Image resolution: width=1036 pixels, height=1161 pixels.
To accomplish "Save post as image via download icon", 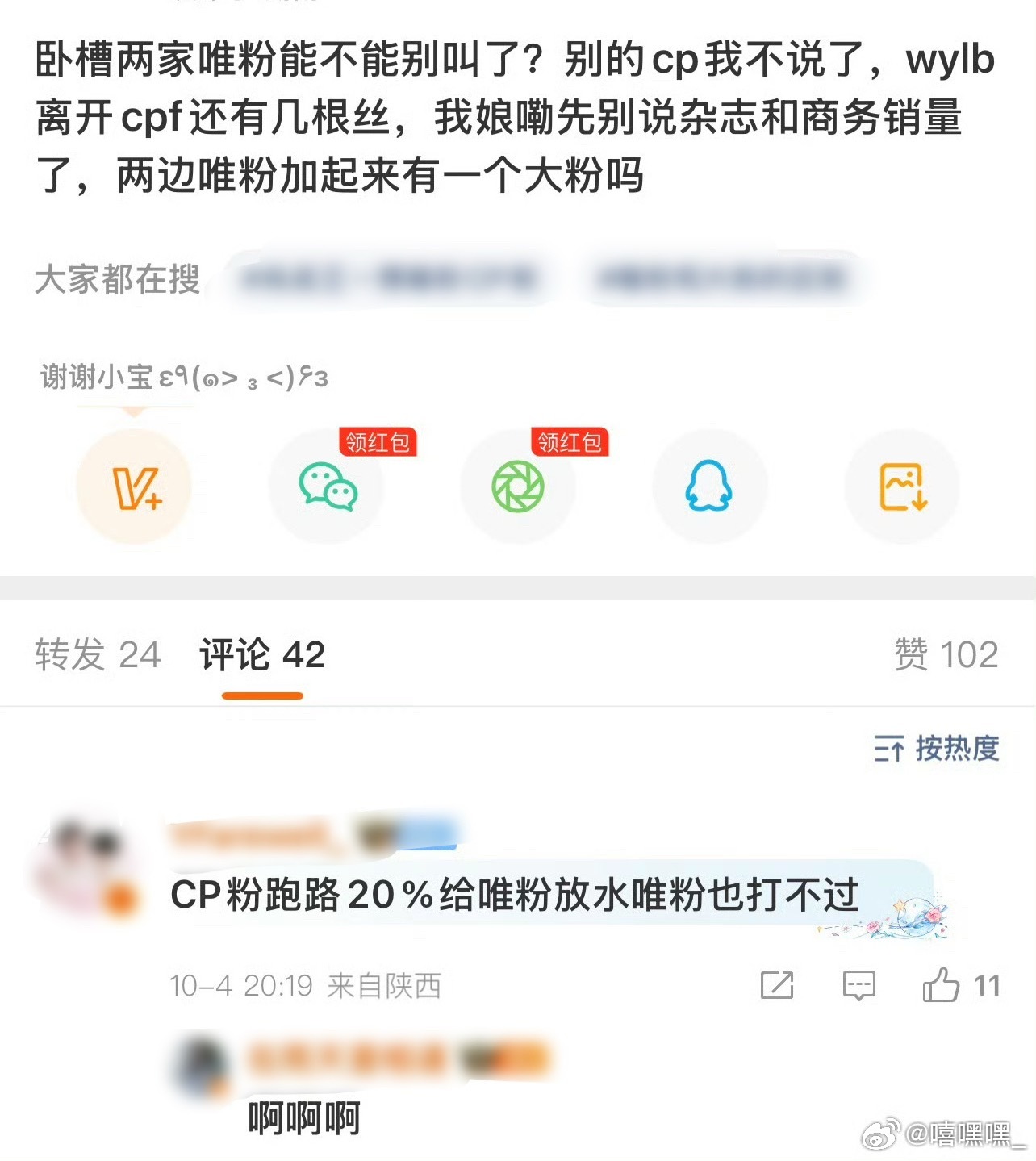I will point(900,487).
